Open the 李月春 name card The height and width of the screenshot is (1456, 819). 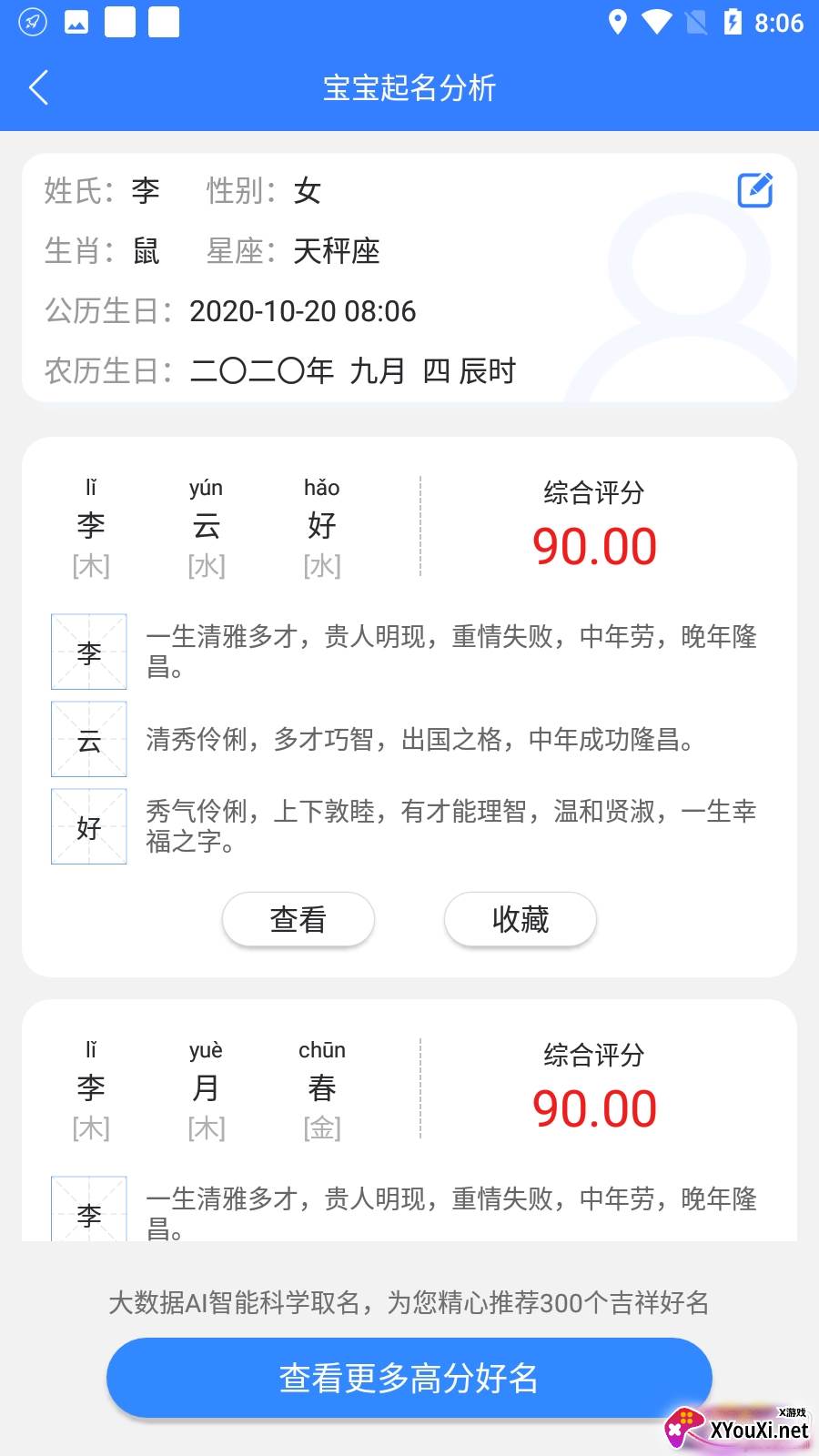[207, 1088]
